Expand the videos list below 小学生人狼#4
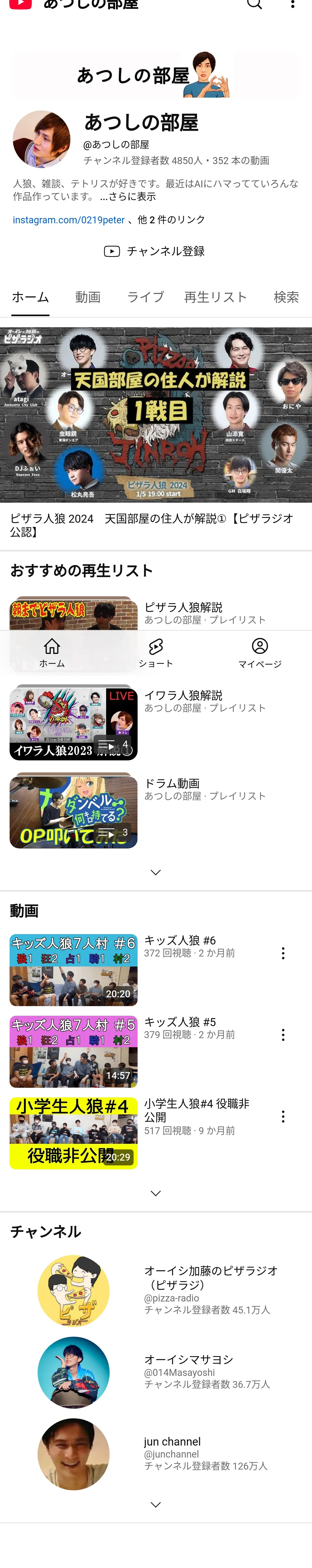 point(156,1193)
